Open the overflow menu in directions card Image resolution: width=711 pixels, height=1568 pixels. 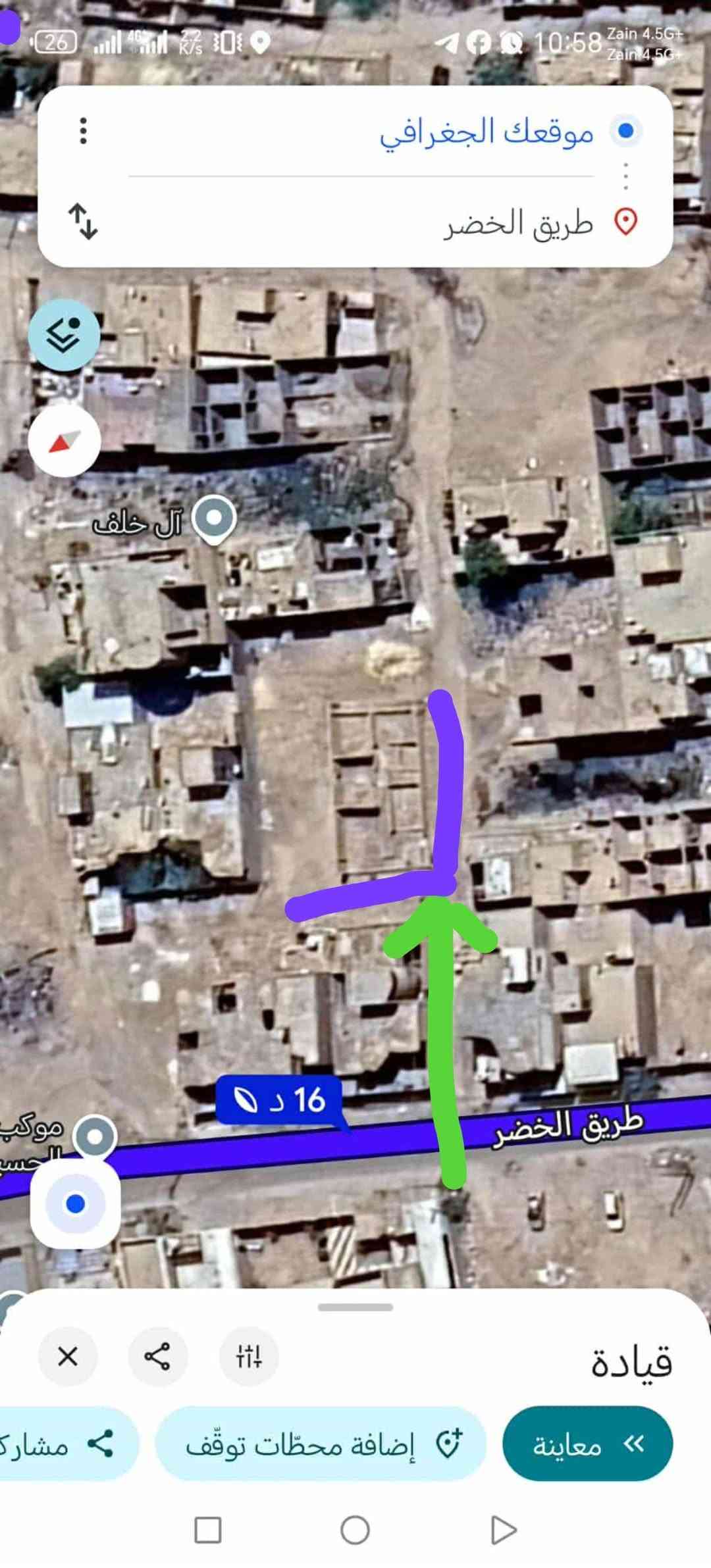(x=83, y=131)
